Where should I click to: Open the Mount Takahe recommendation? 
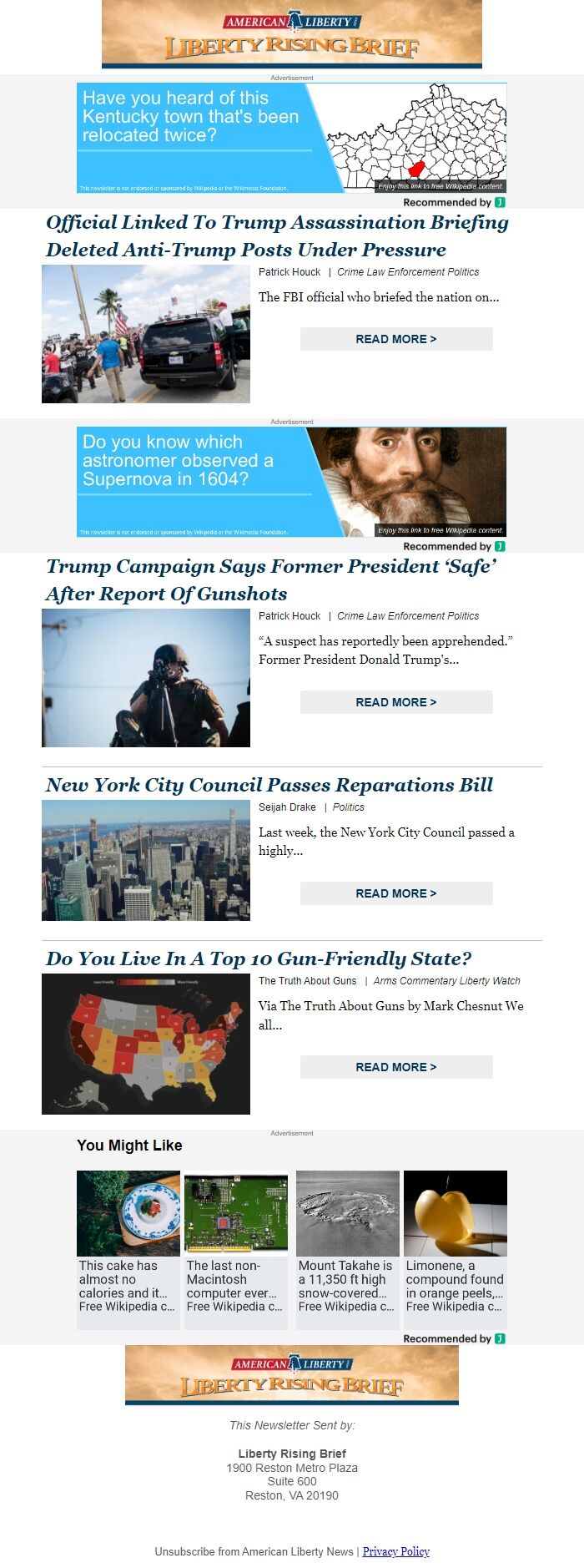tap(347, 1248)
